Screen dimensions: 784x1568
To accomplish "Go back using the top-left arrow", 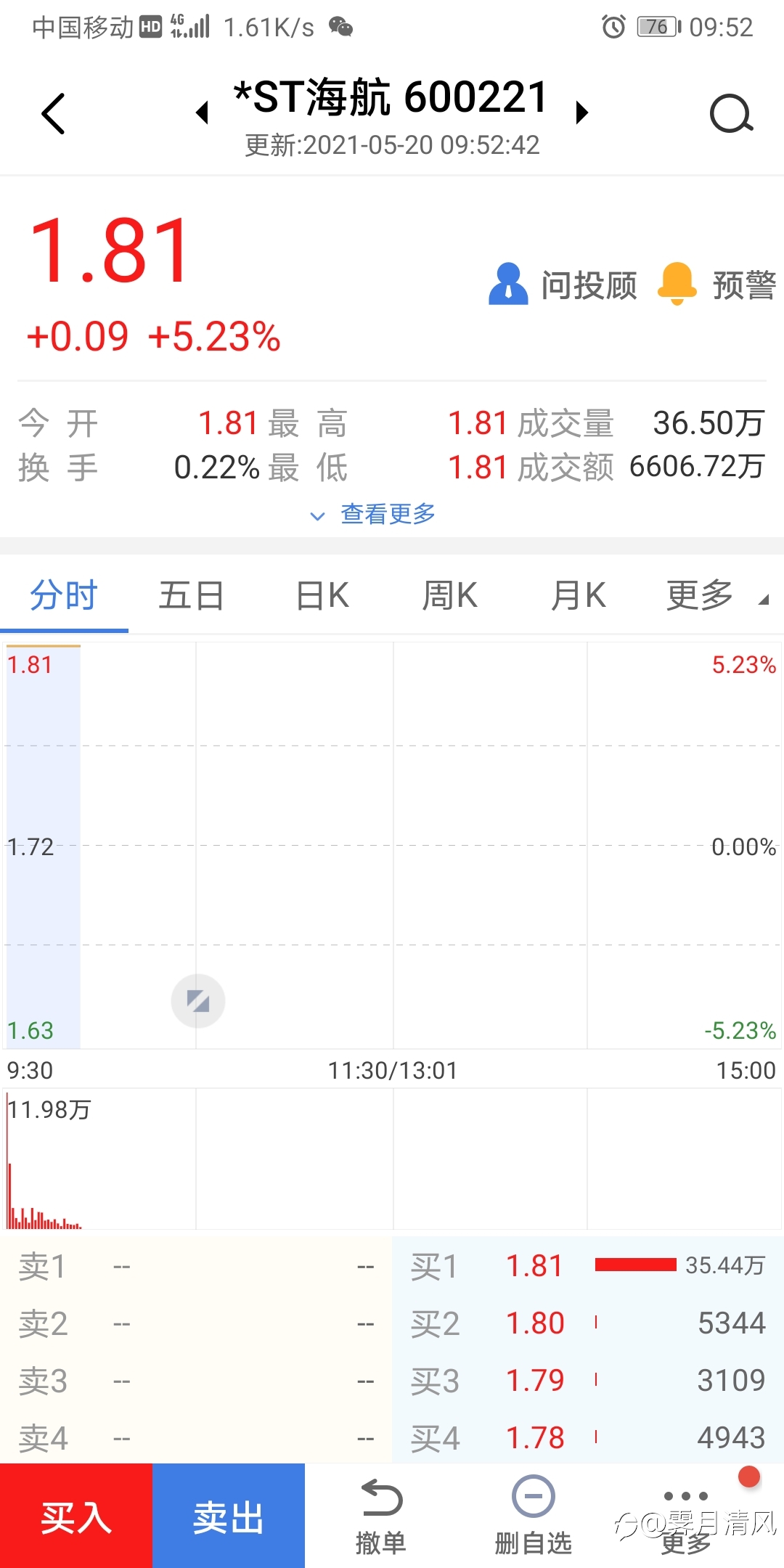I will pos(54,114).
